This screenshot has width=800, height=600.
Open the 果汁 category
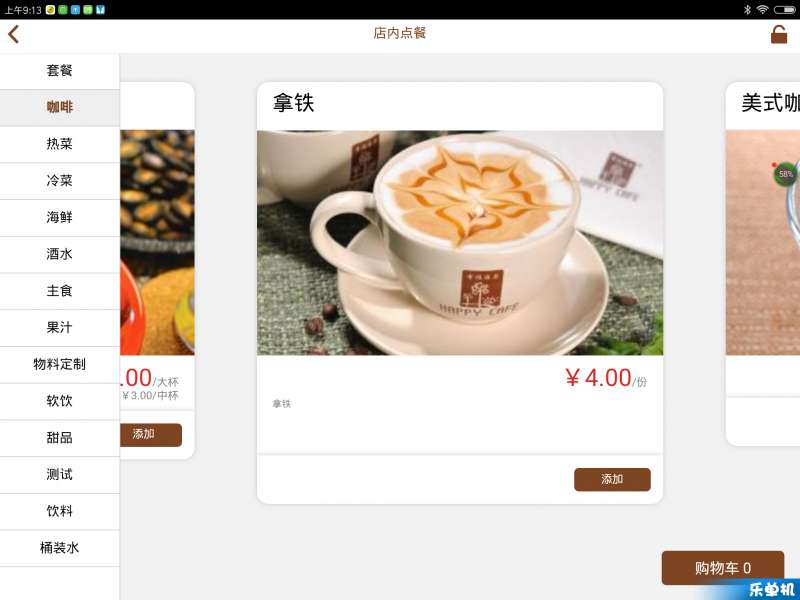pos(59,327)
